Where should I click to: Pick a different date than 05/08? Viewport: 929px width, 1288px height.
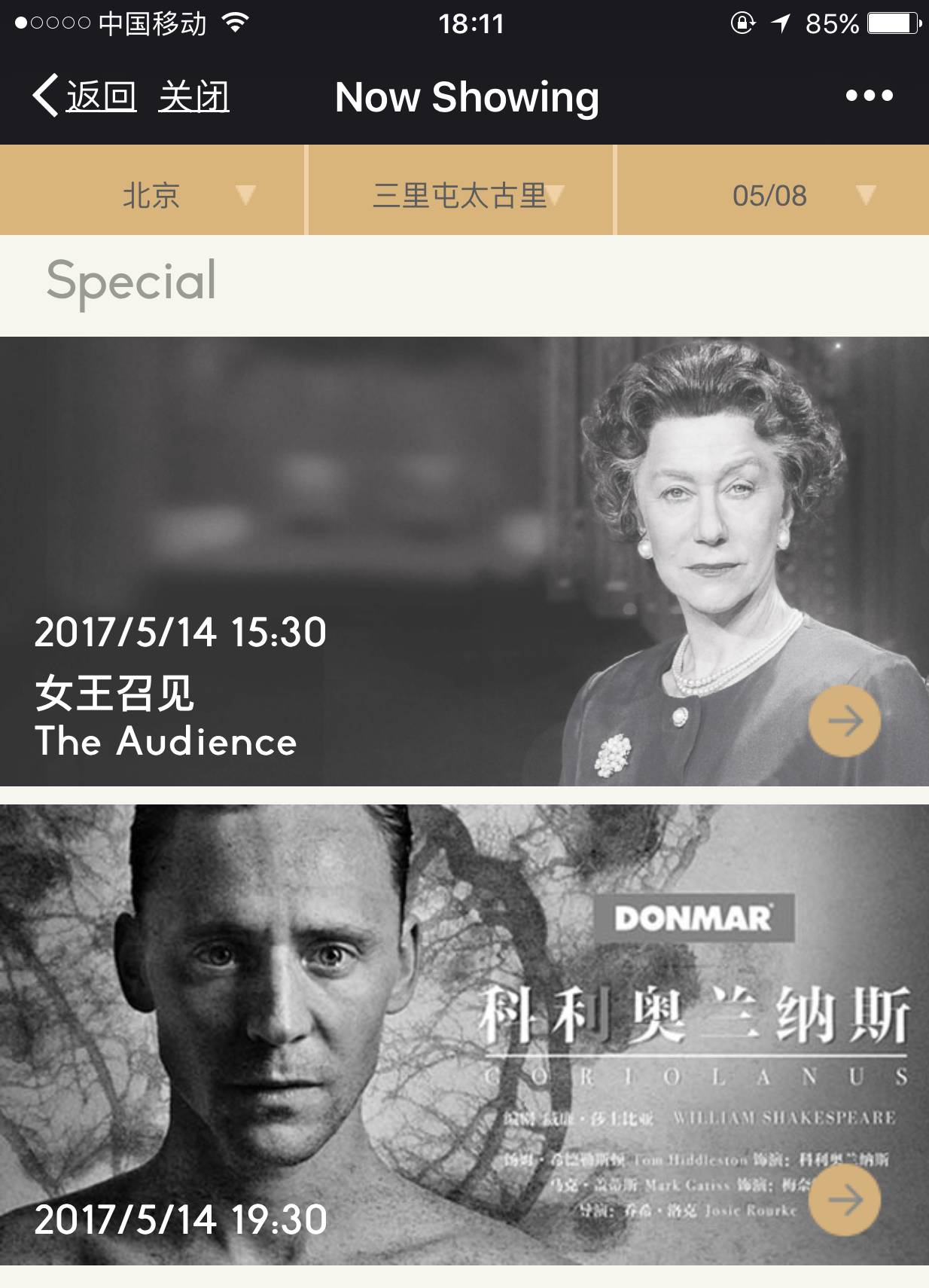(771, 195)
